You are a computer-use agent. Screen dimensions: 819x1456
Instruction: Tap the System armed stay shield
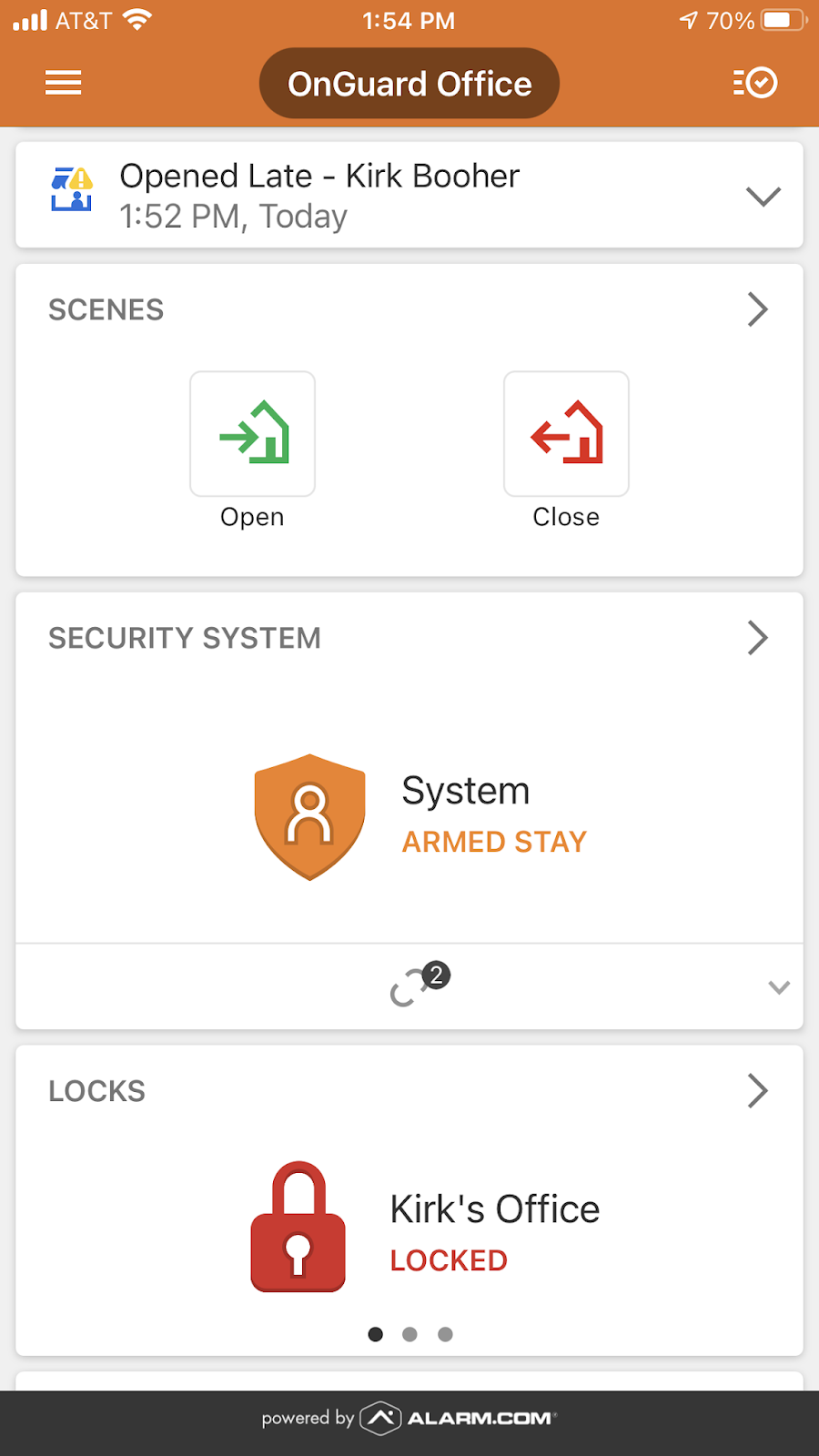309,816
